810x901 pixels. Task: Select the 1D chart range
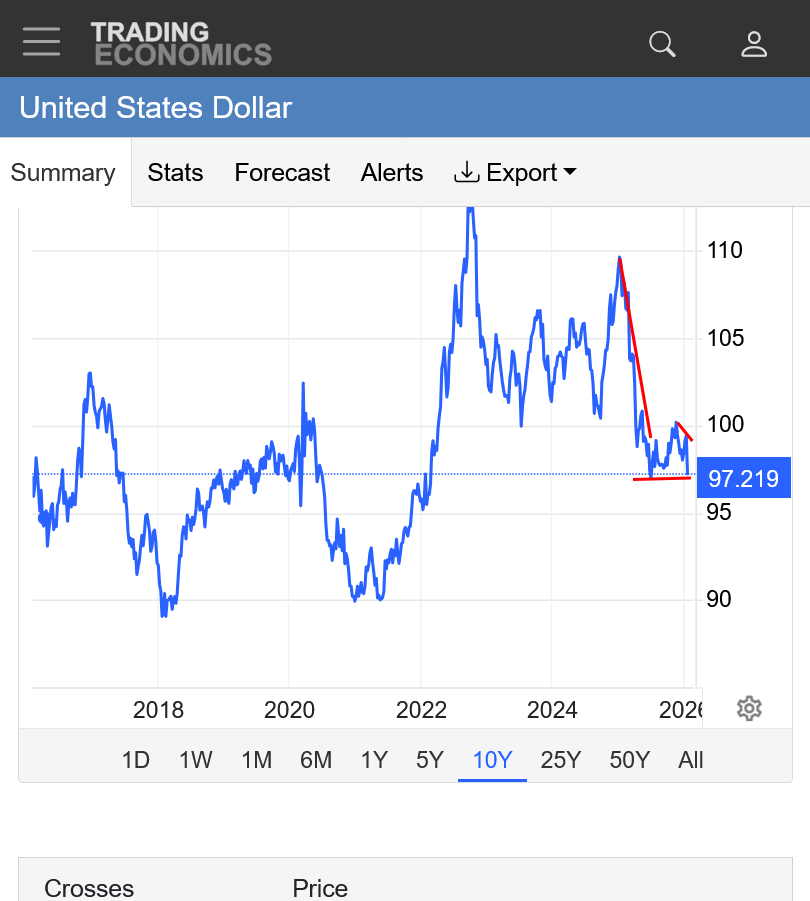(136, 760)
